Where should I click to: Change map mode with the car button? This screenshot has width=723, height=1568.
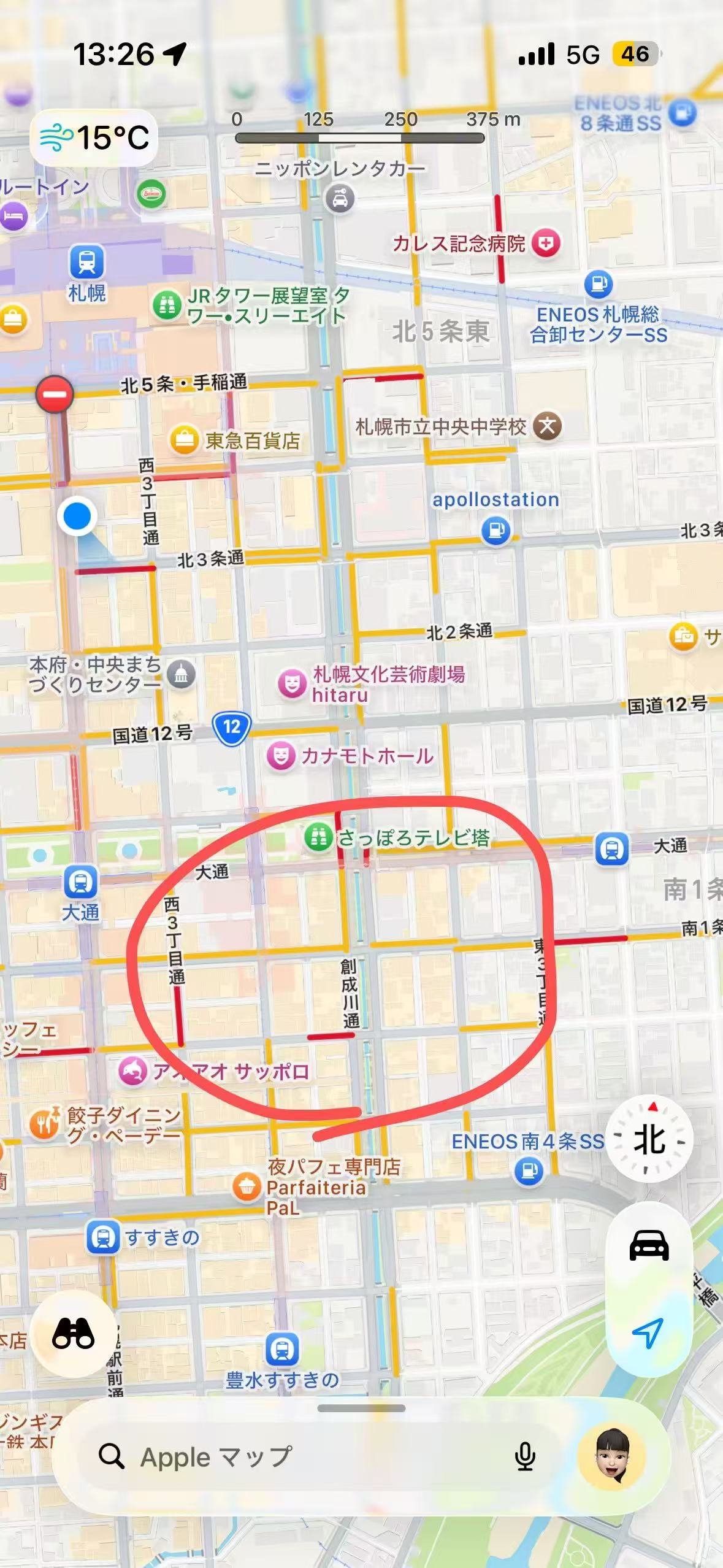coord(649,1245)
